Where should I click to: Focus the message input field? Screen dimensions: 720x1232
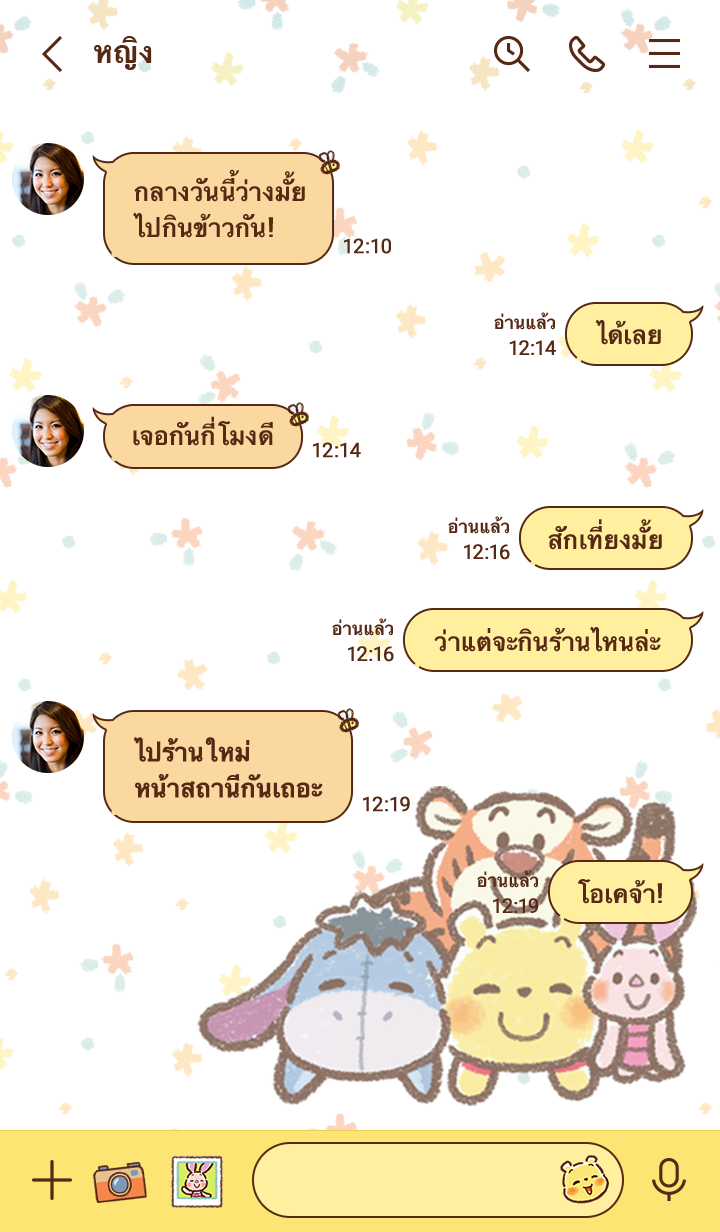[400, 1181]
